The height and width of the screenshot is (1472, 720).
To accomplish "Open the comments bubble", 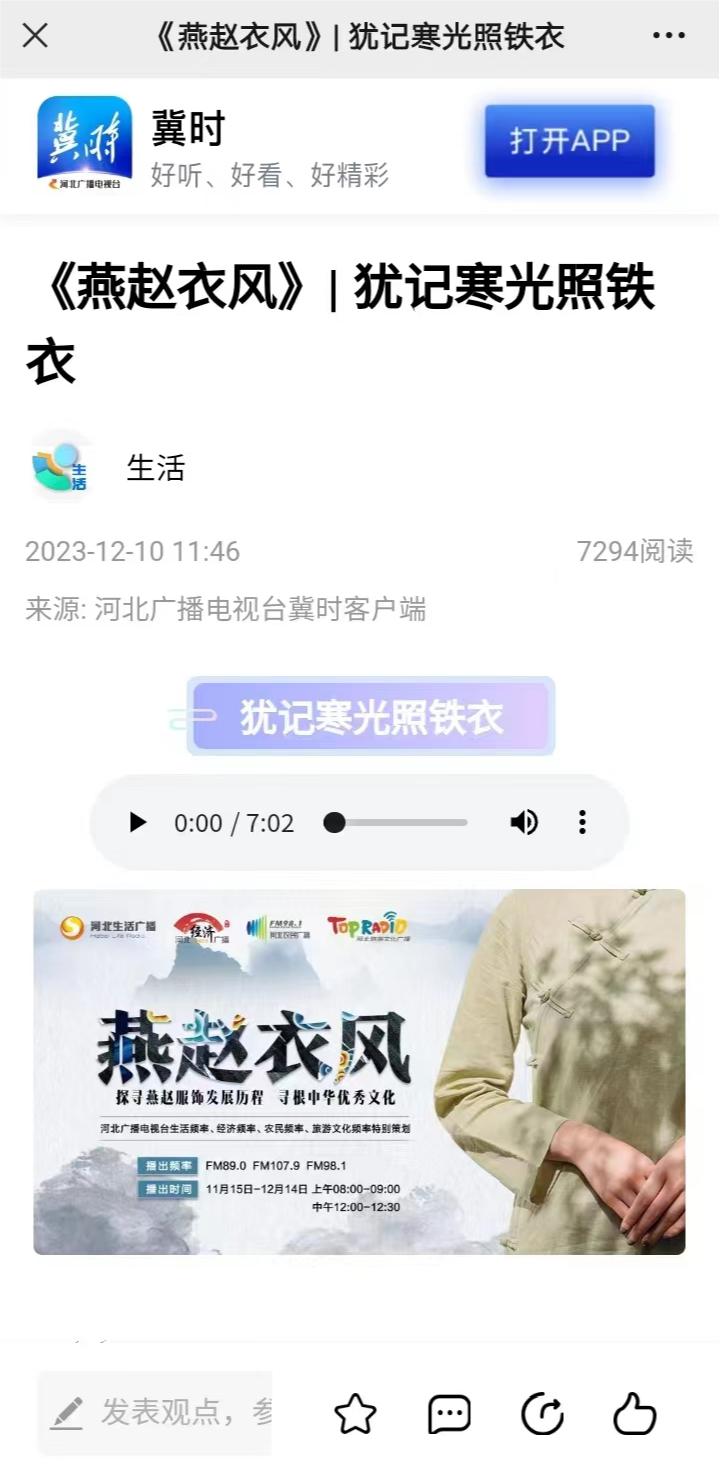I will [x=449, y=1414].
